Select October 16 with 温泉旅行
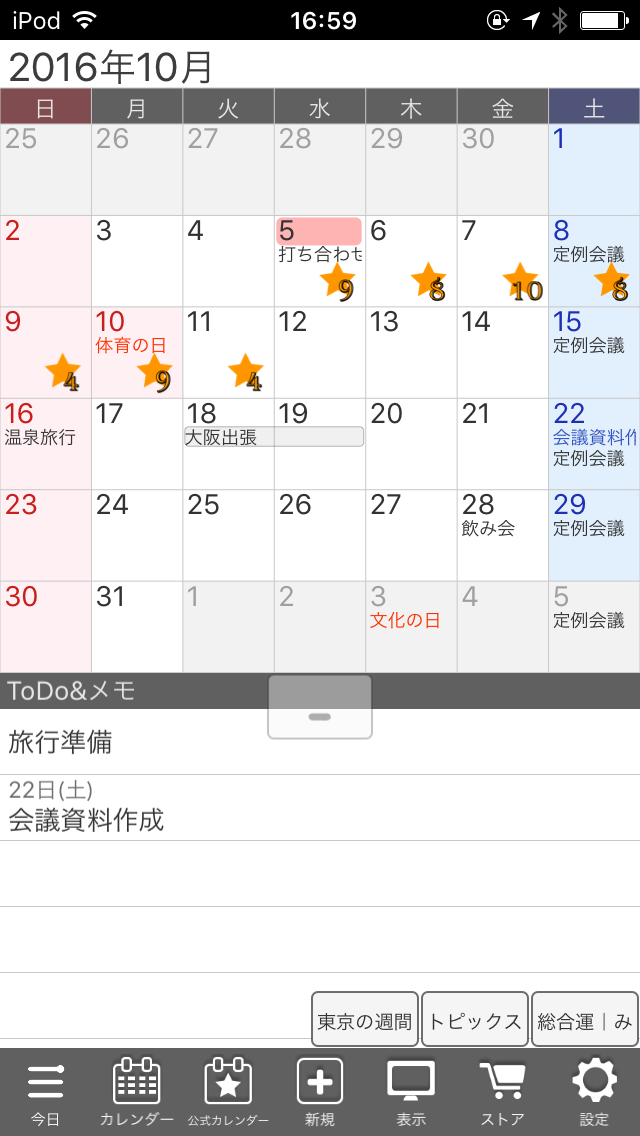This screenshot has height=1136, width=640. [45, 444]
